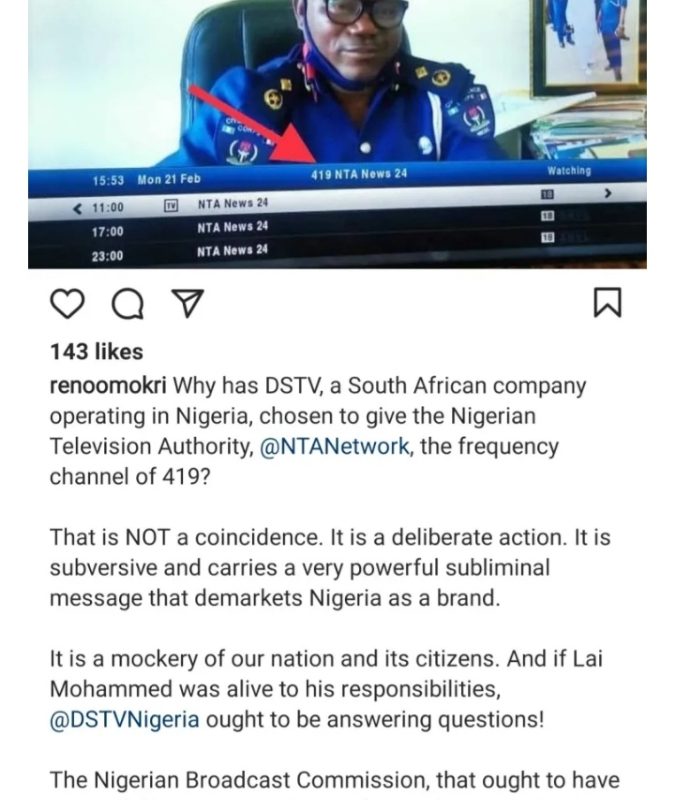Open renoomokri's profile from caption
Image resolution: width=675 pixels, height=800 pixels.
click(110, 386)
